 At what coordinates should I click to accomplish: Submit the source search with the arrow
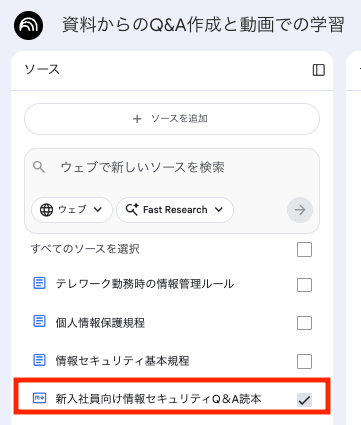300,210
